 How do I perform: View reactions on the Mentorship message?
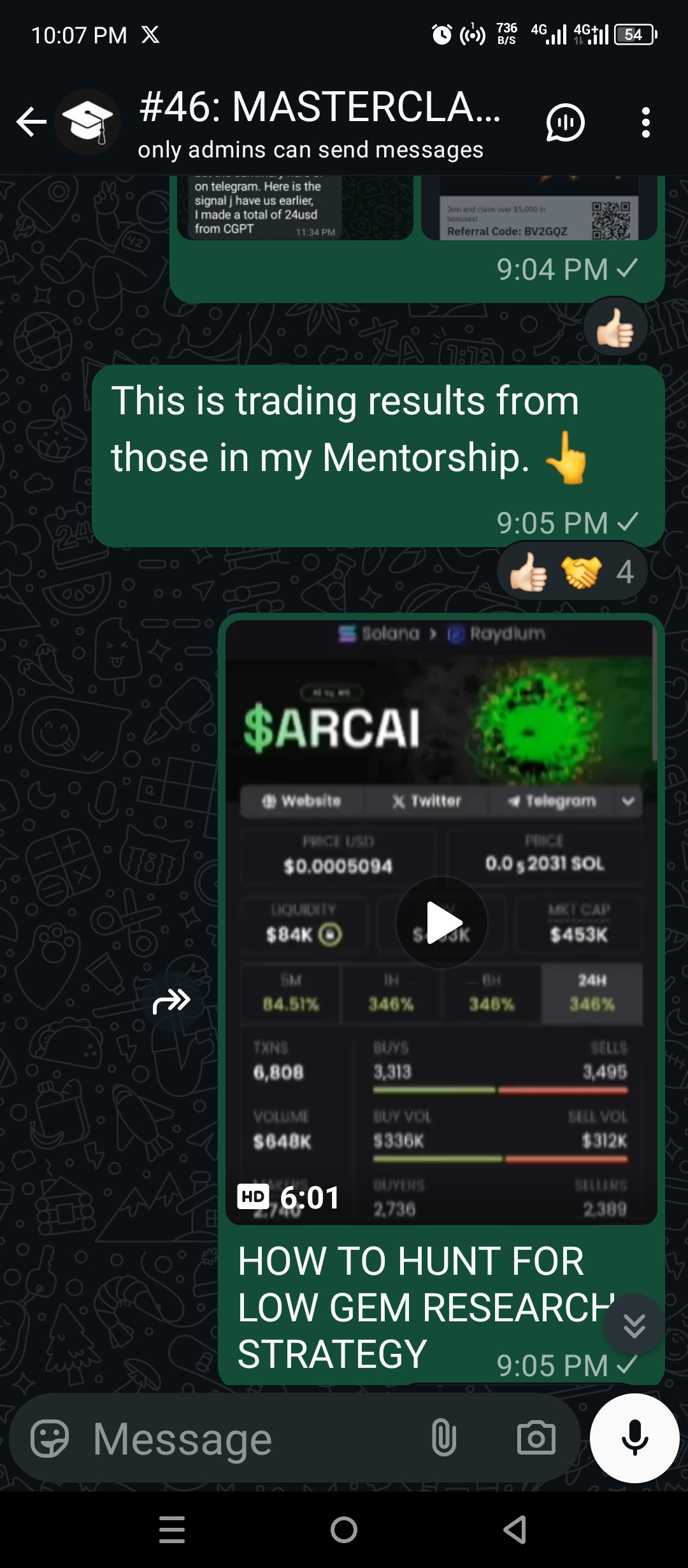(571, 571)
